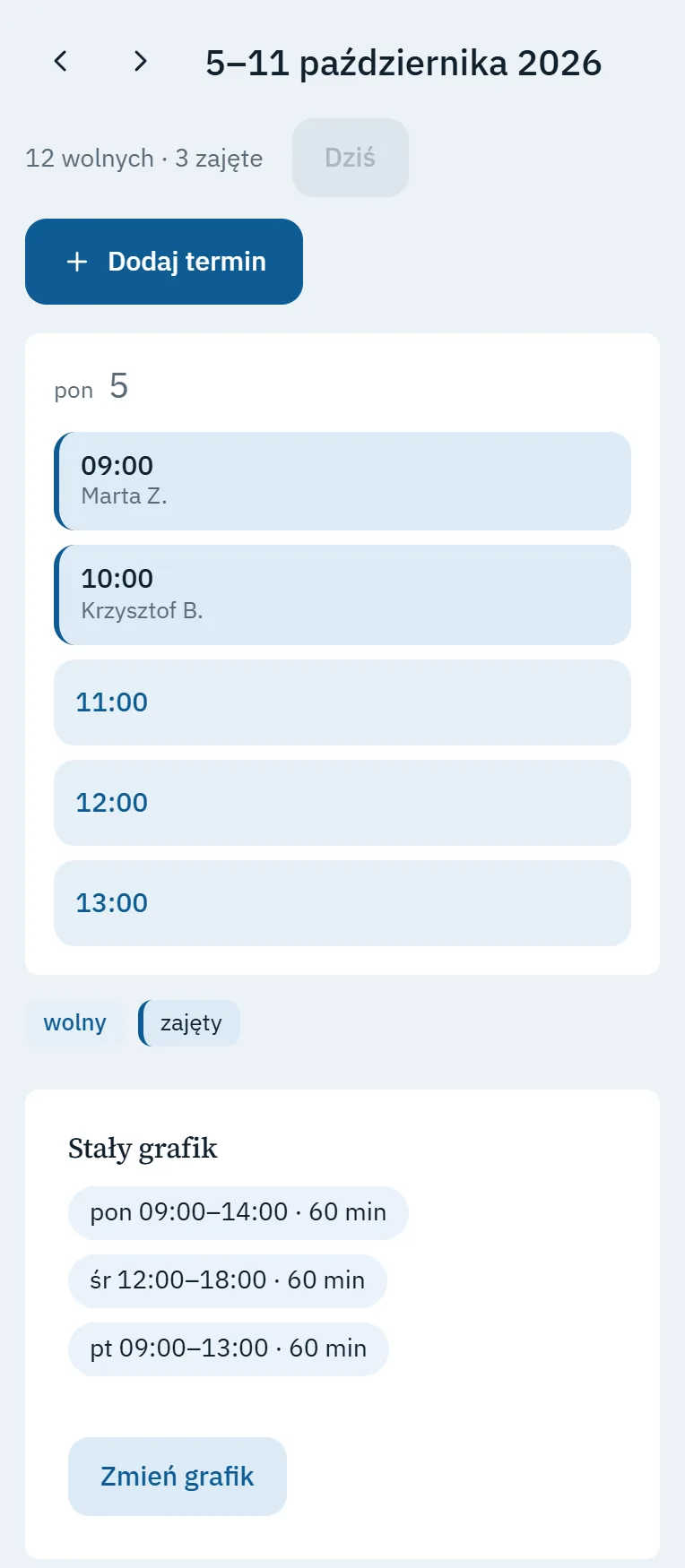Select the free 12:00 slot
This screenshot has height=1568, width=685.
(342, 803)
